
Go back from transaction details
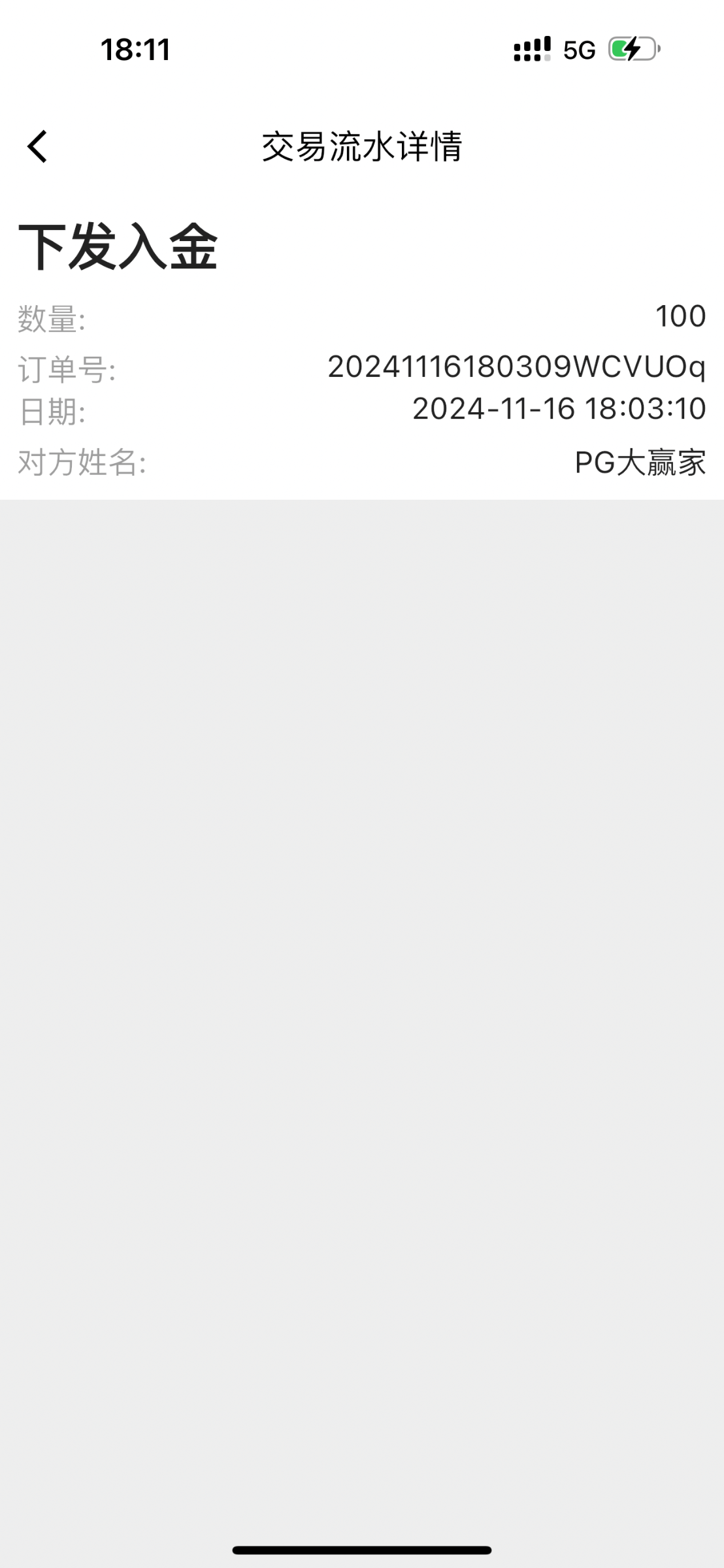(37, 146)
